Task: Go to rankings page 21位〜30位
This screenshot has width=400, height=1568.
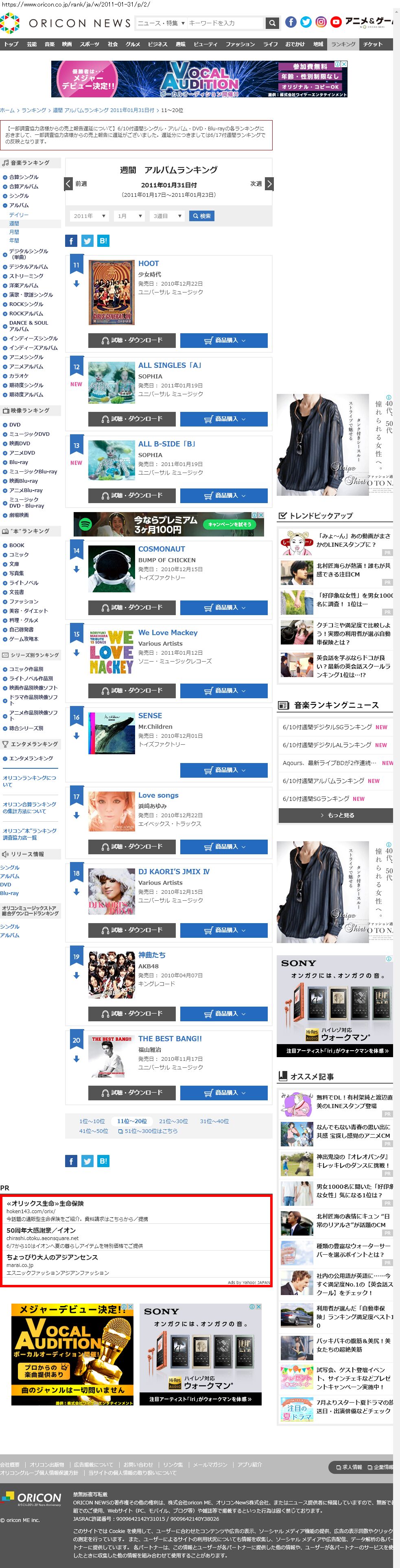Action: pyautogui.click(x=173, y=1121)
